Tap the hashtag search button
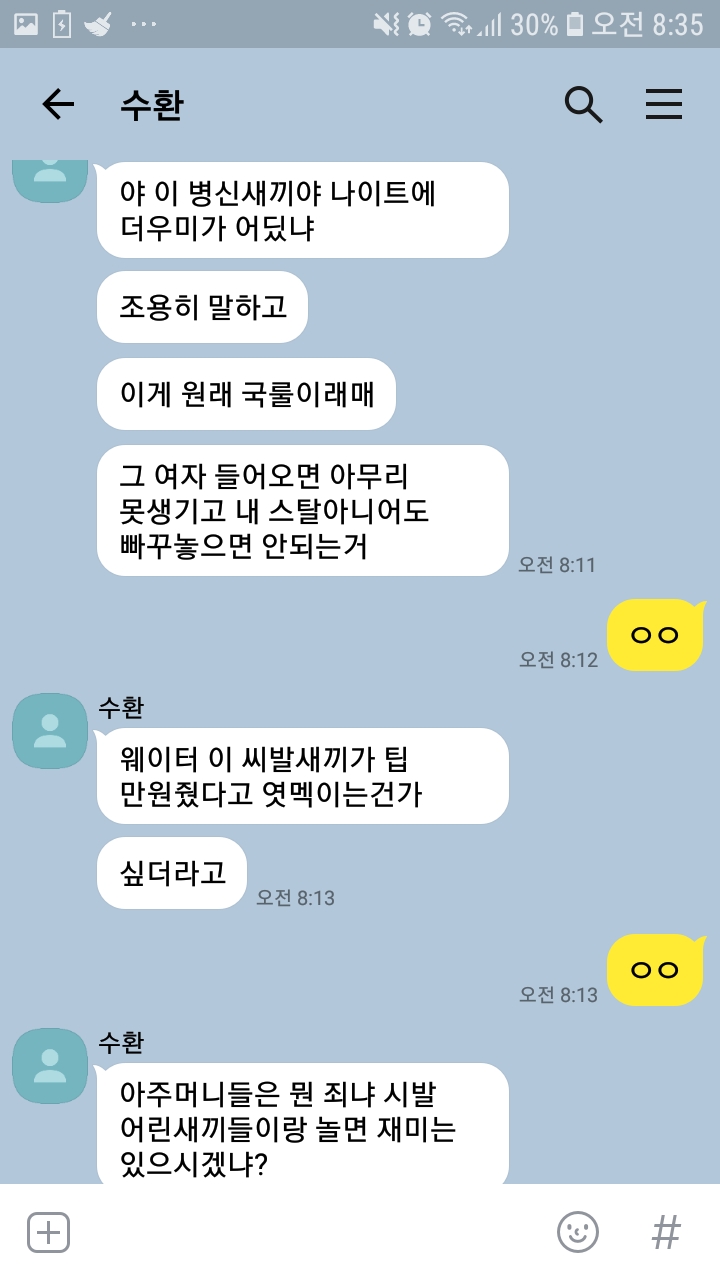The width and height of the screenshot is (720, 1280). click(x=665, y=1232)
